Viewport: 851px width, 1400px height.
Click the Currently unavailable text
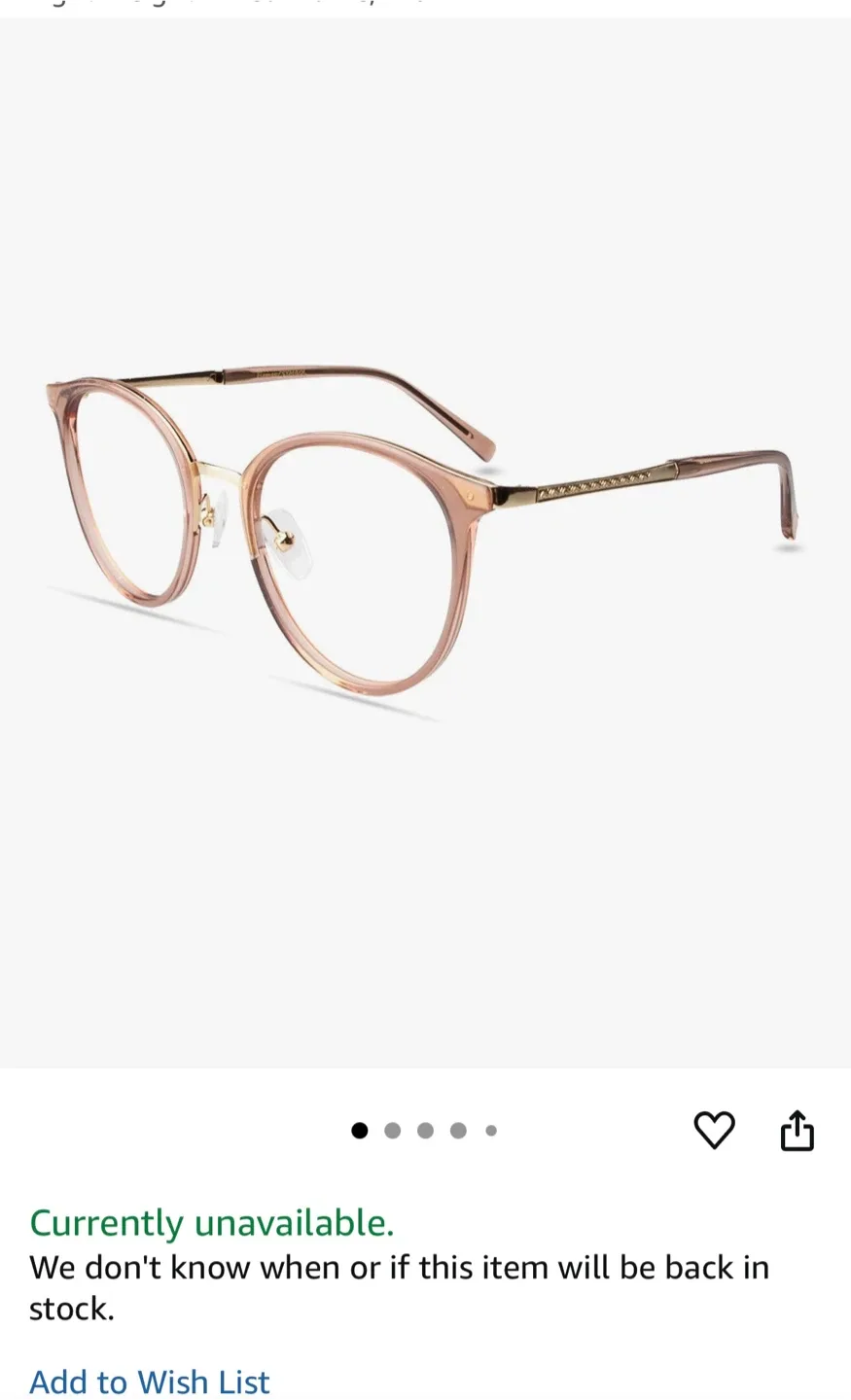click(x=213, y=1223)
